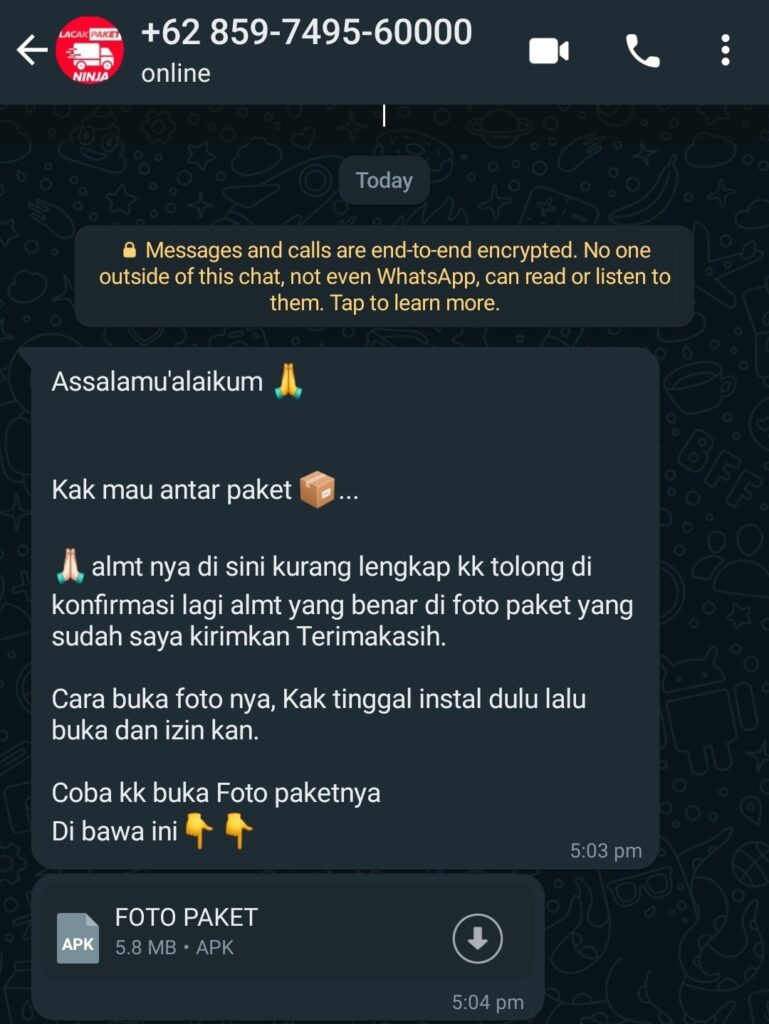Start a voice call with this contact
The height and width of the screenshot is (1024, 769).
click(642, 51)
